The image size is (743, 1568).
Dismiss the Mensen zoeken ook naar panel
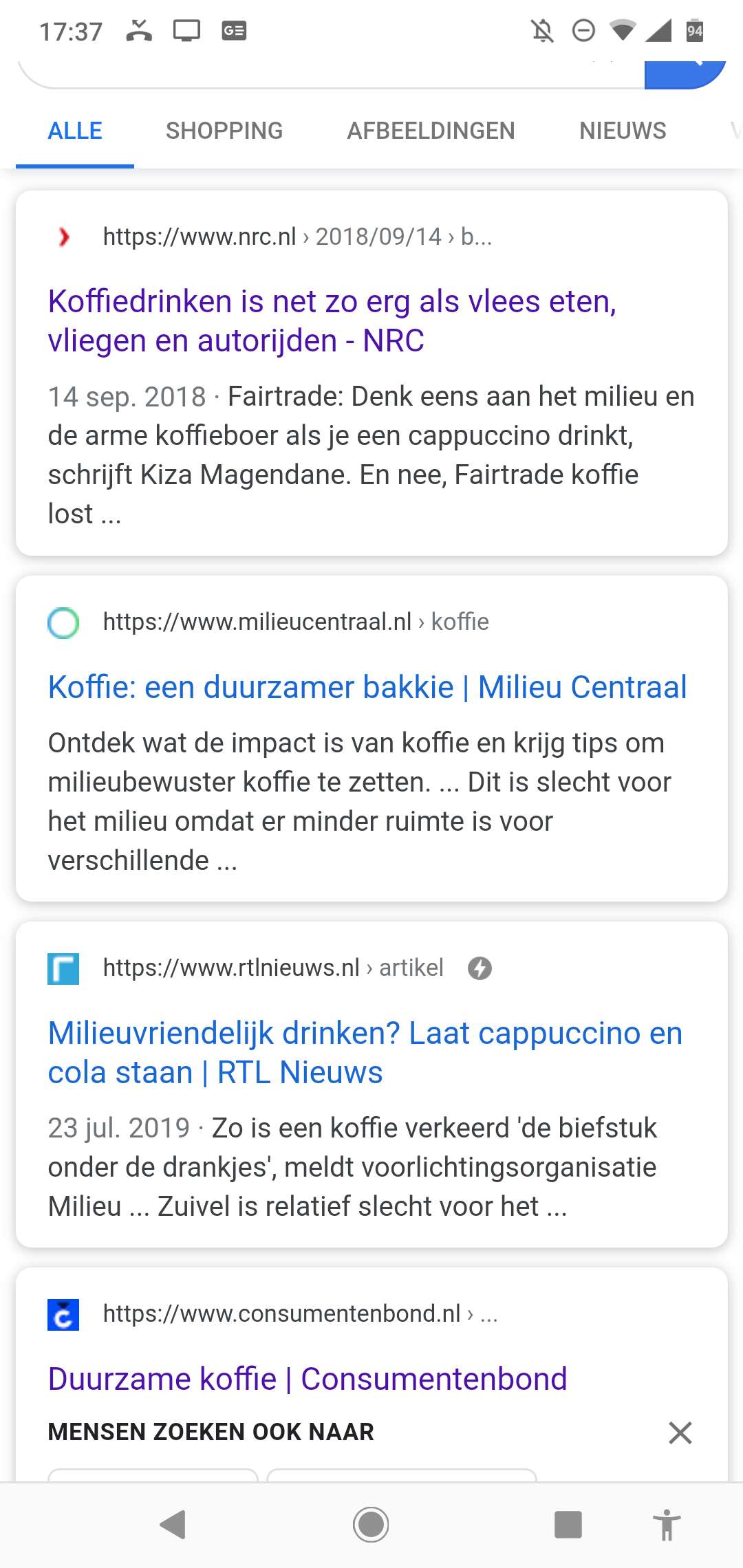(680, 1433)
